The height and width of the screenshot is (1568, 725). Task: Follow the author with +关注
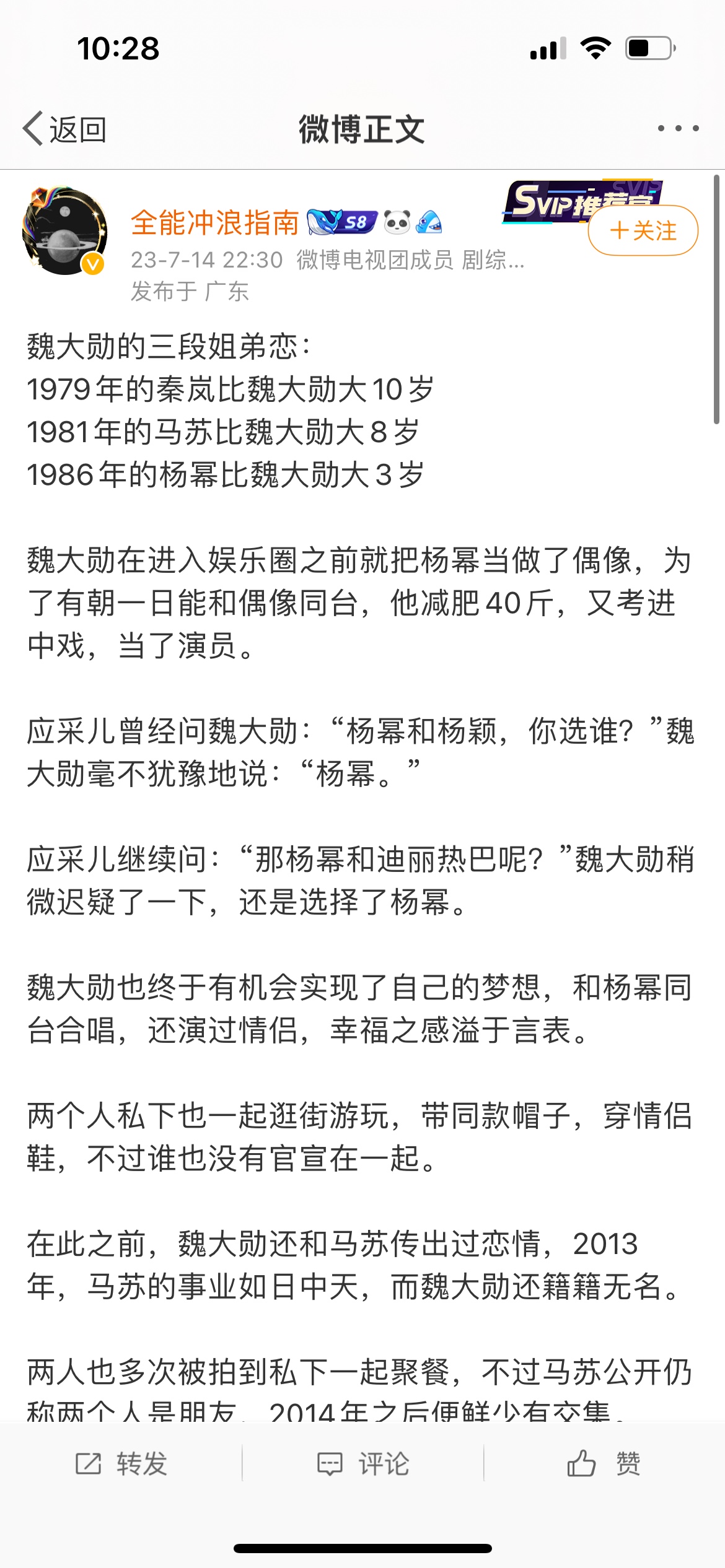point(643,230)
